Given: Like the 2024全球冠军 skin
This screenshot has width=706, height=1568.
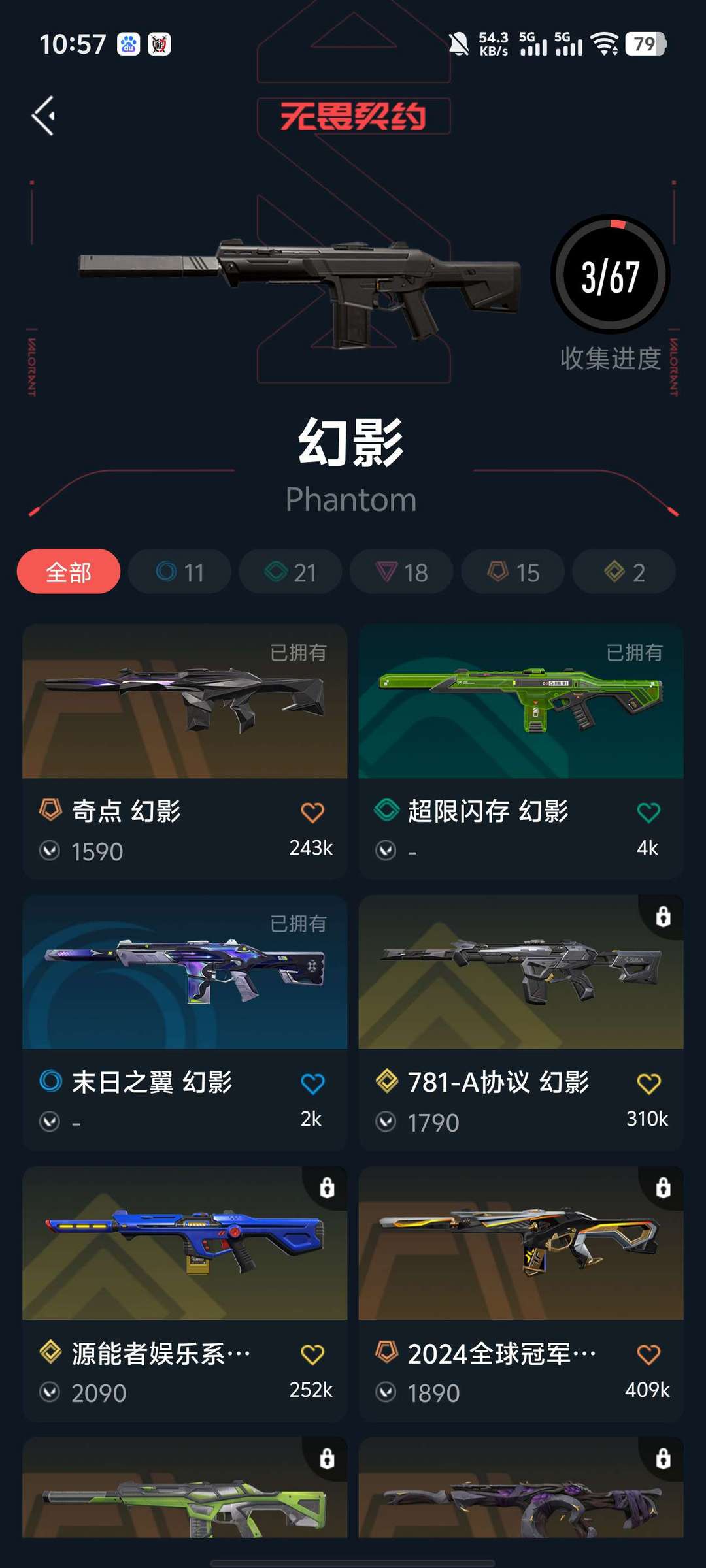Looking at the screenshot, I should click(648, 1354).
